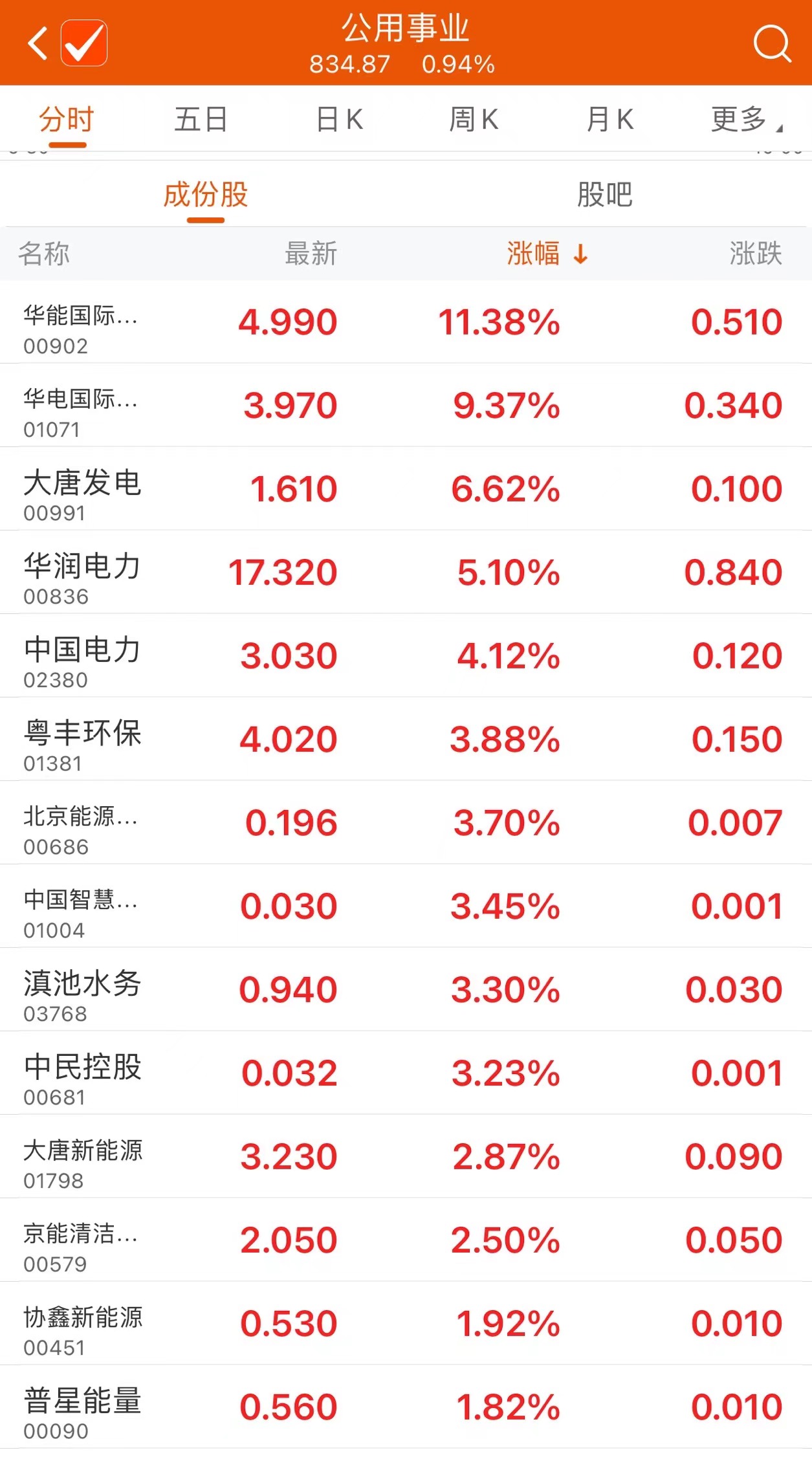
Task: Sort stocks by 涨跌 column
Action: pyautogui.click(x=755, y=254)
